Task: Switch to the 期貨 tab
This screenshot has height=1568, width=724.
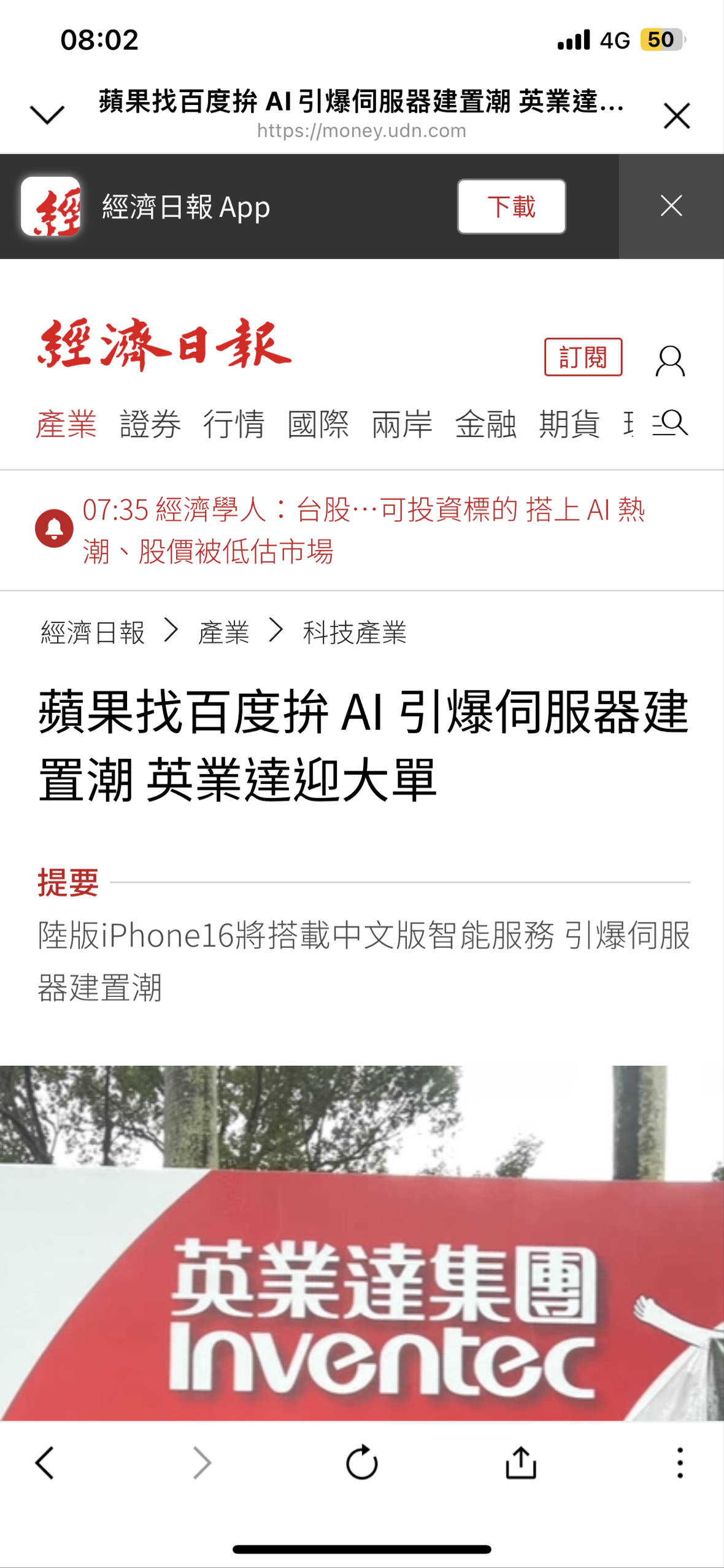Action: click(569, 424)
